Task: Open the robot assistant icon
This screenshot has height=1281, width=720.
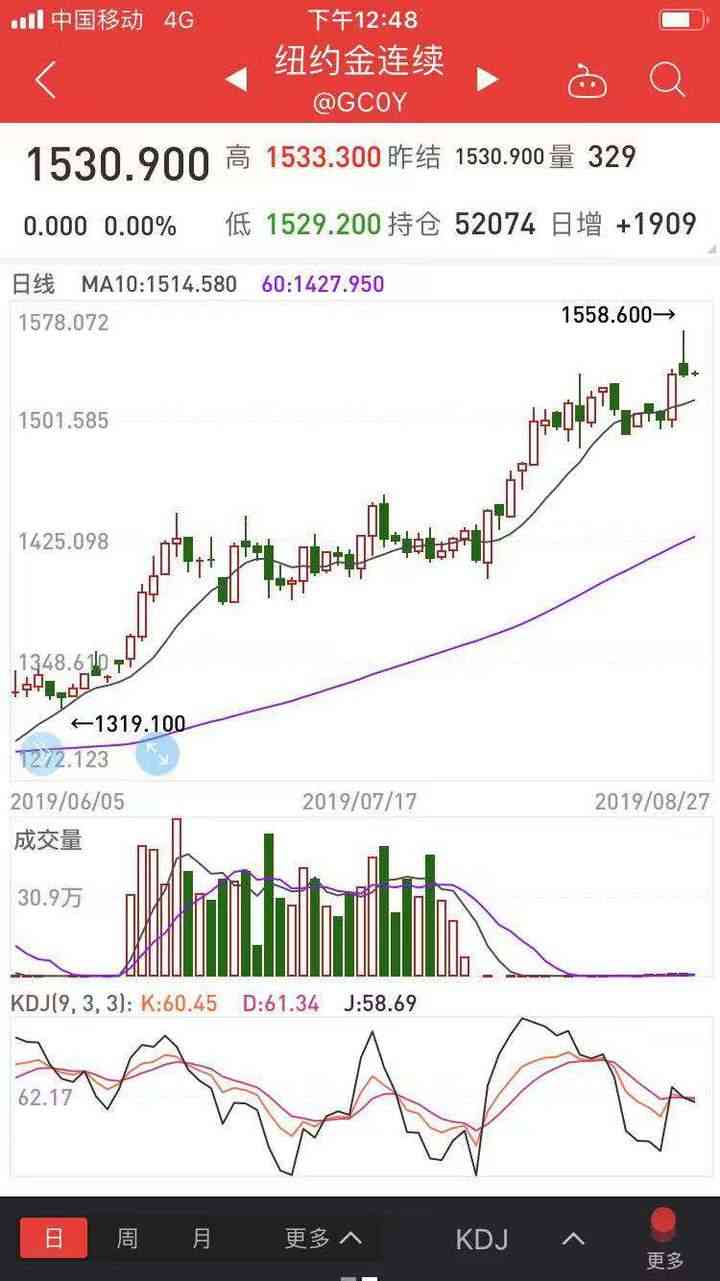Action: 587,81
